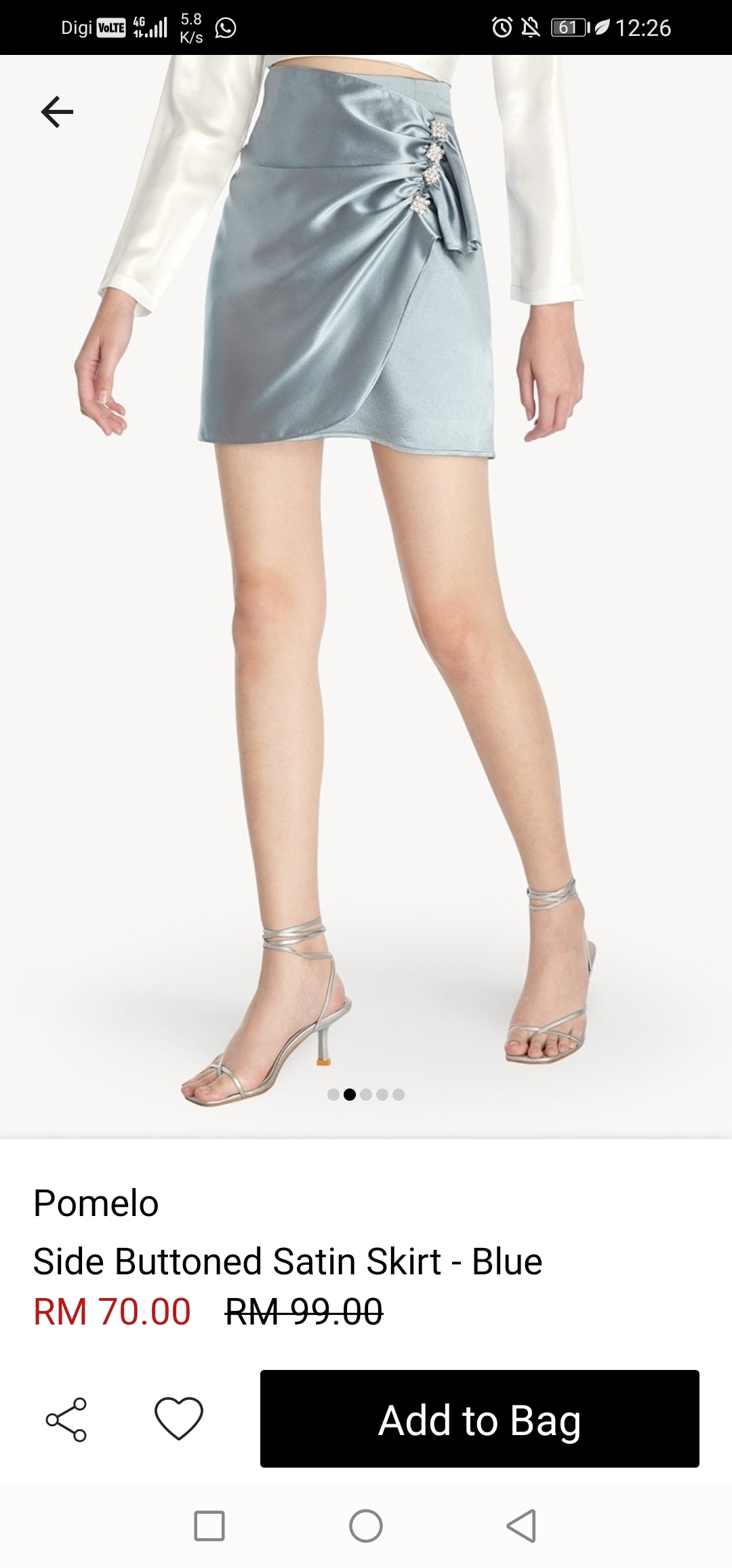Viewport: 732px width, 1568px height.
Task: Tap the Add to Bag button
Action: 479,1419
